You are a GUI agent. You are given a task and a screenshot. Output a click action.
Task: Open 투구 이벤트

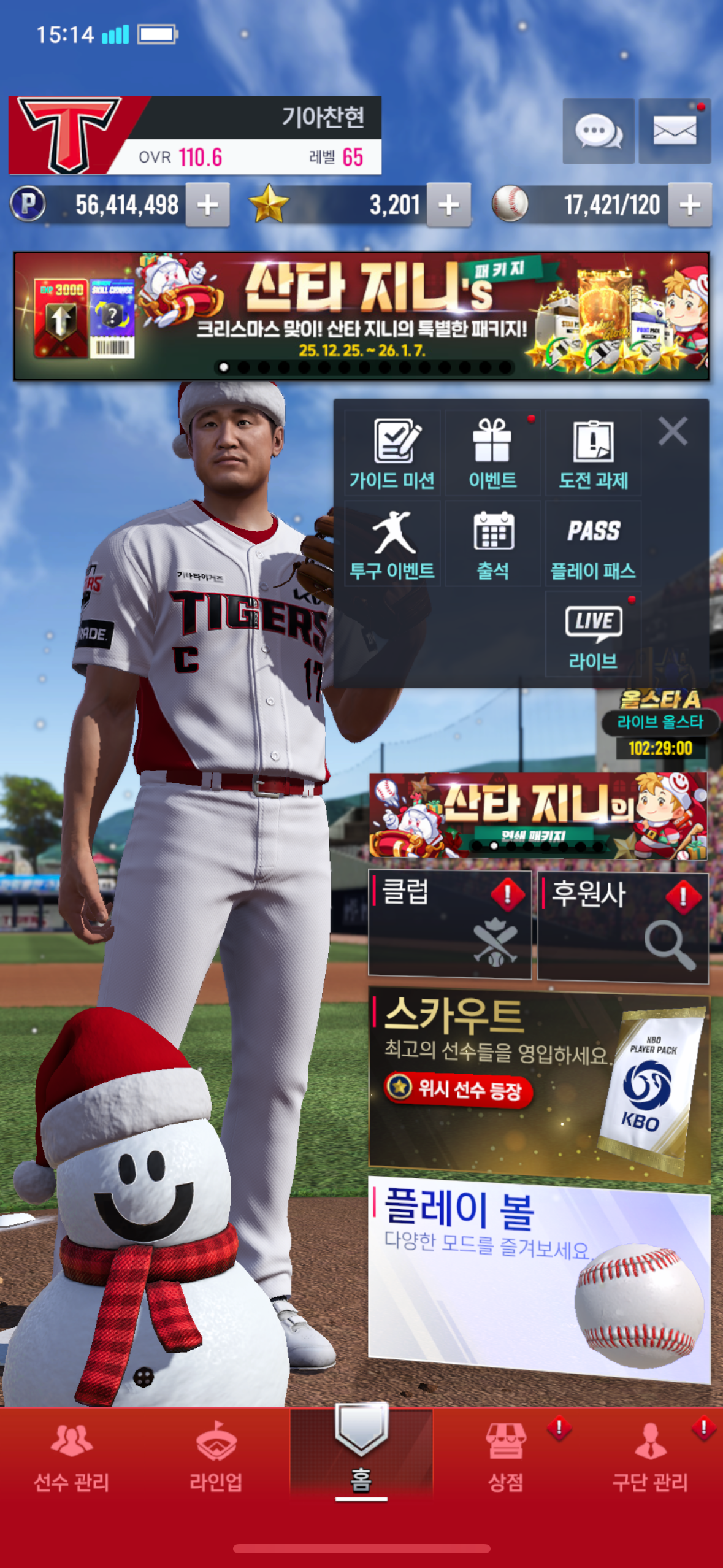(x=392, y=544)
